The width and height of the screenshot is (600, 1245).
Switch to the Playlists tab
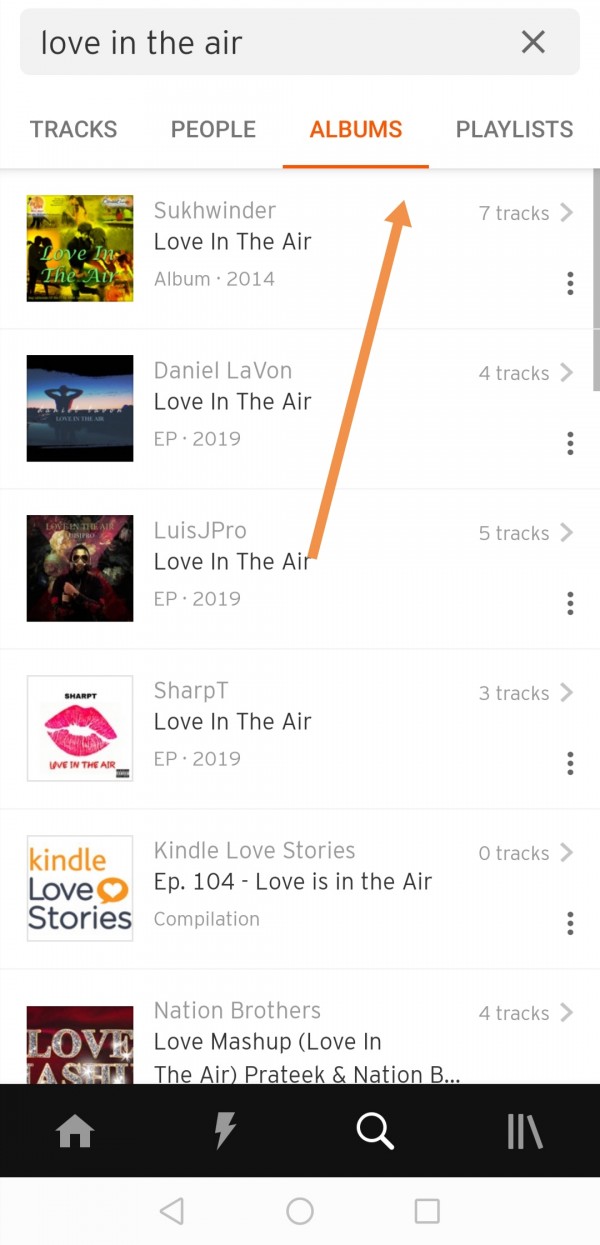514,129
